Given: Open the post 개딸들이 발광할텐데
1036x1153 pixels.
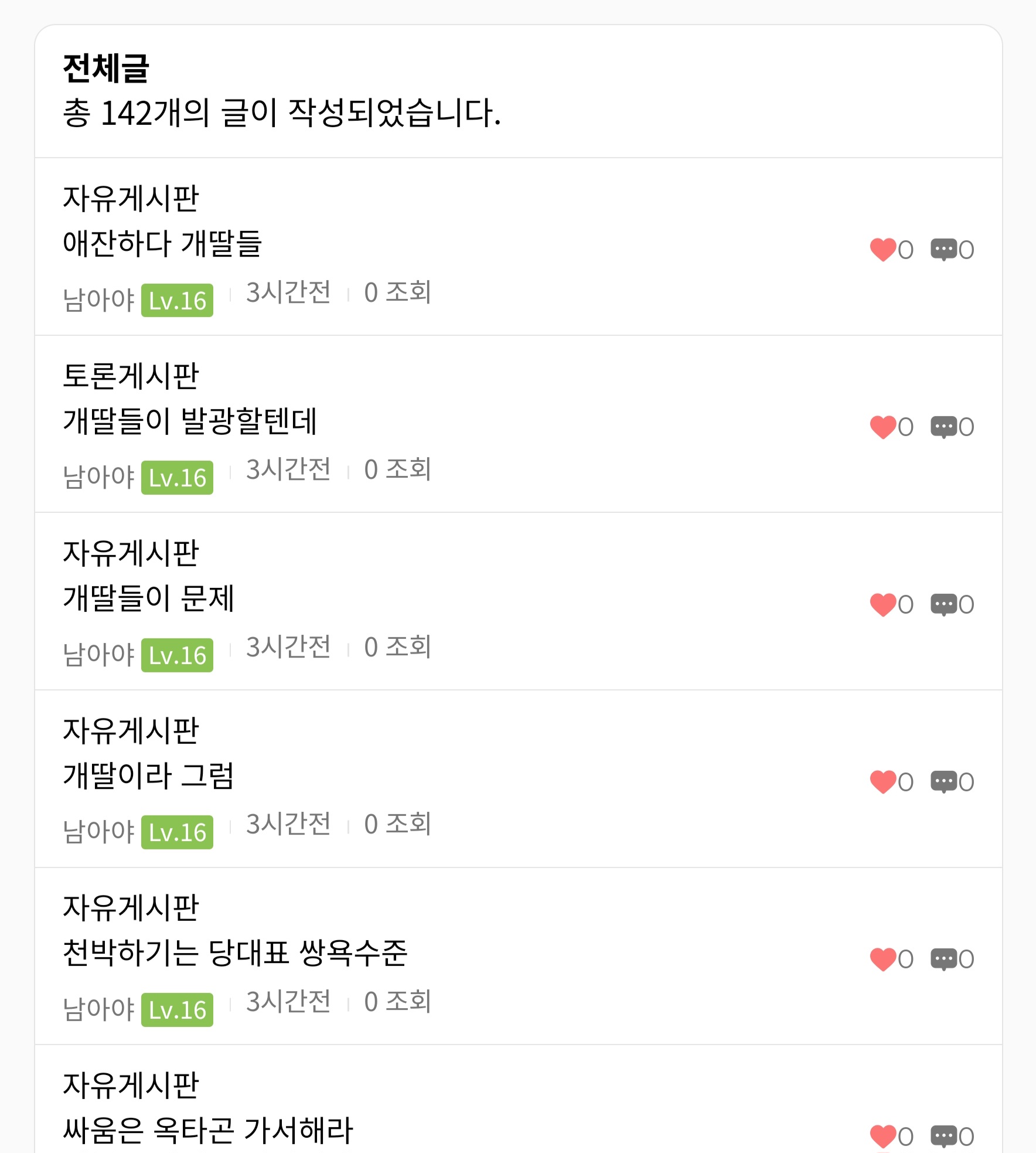Looking at the screenshot, I should (190, 421).
